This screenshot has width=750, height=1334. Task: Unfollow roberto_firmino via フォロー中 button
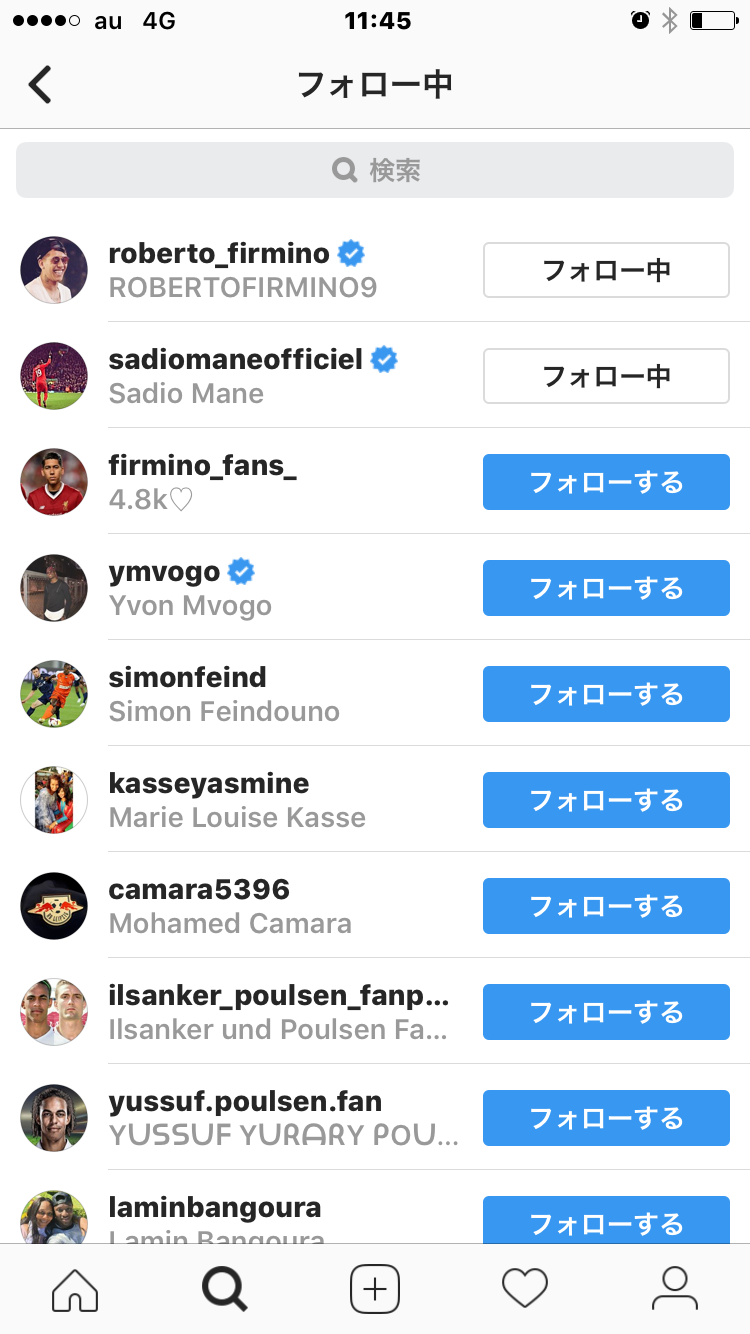tap(606, 270)
